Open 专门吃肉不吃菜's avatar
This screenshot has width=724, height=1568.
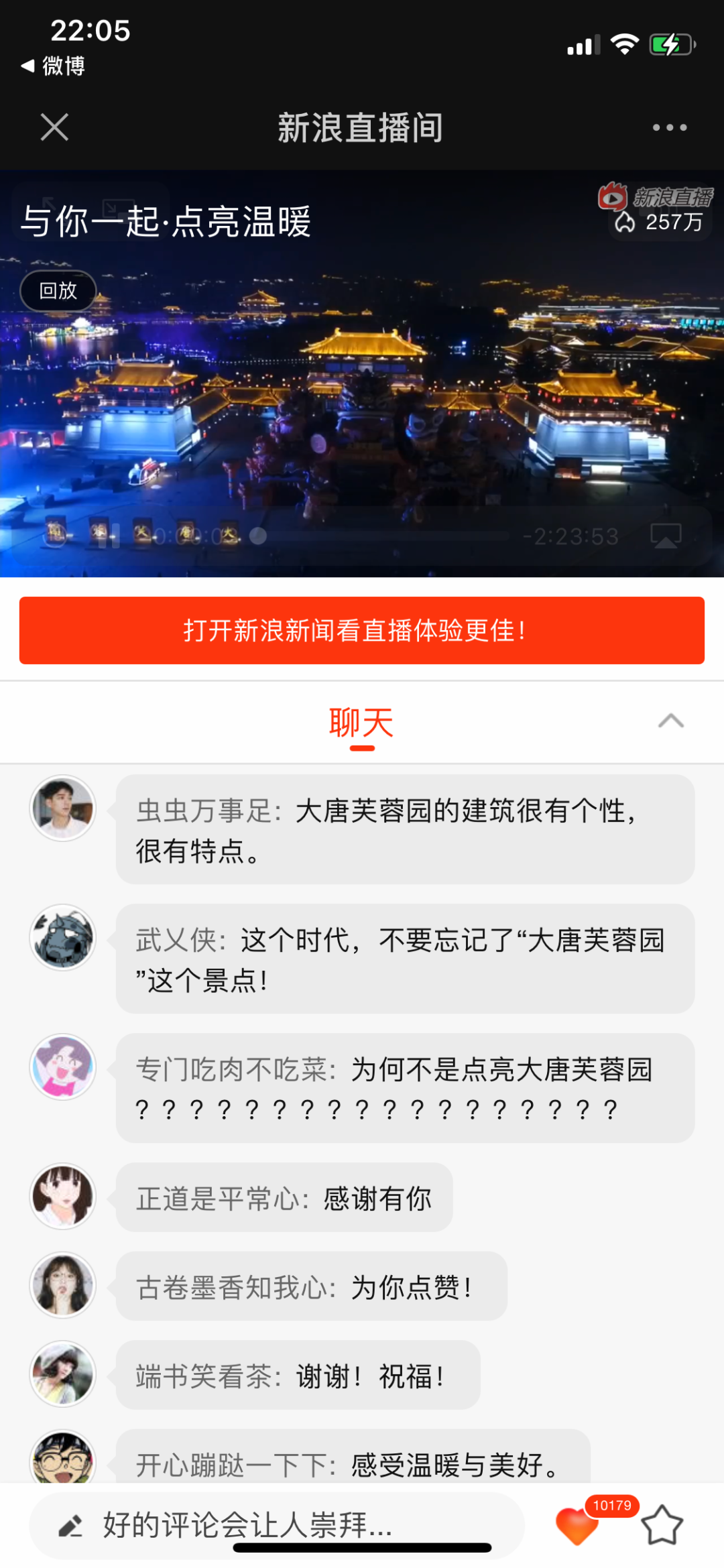click(x=63, y=1067)
